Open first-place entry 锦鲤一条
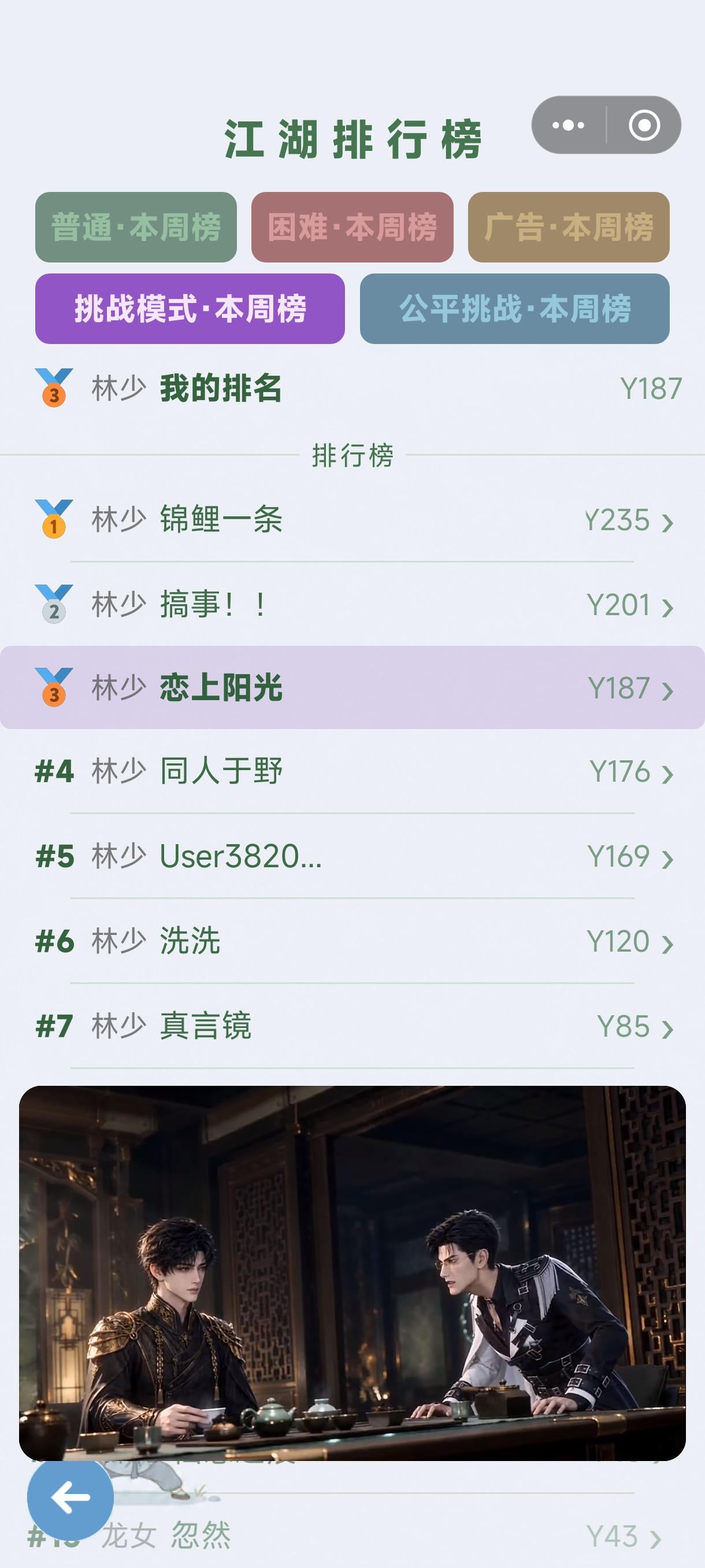The height and width of the screenshot is (1568, 705). tap(352, 520)
